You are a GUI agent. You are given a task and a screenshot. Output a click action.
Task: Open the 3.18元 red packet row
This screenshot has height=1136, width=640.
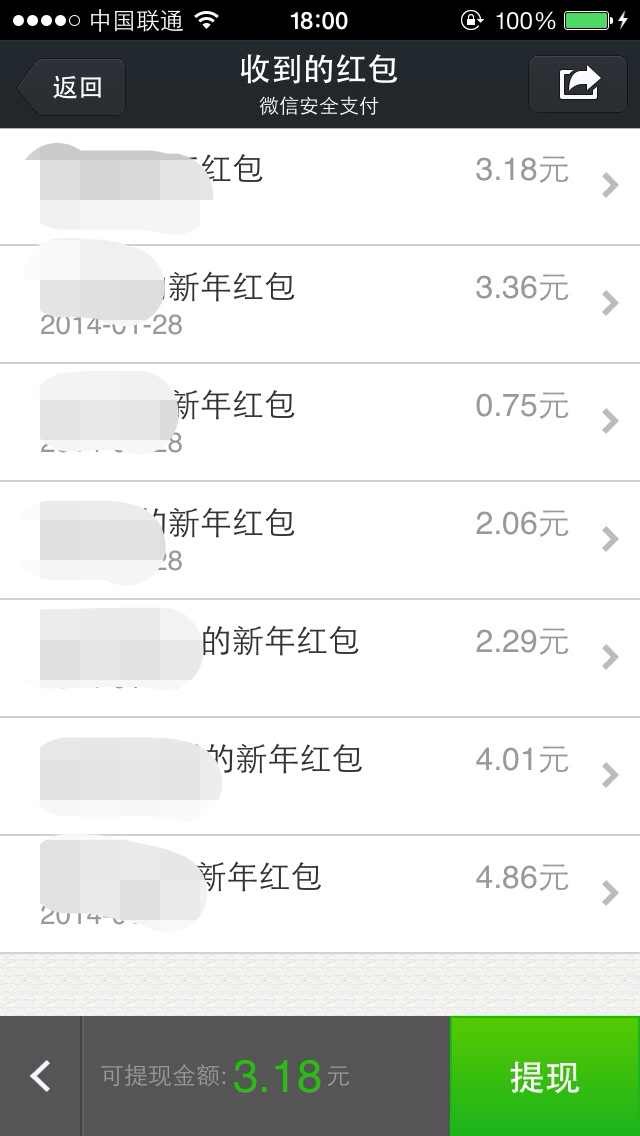tap(320, 187)
